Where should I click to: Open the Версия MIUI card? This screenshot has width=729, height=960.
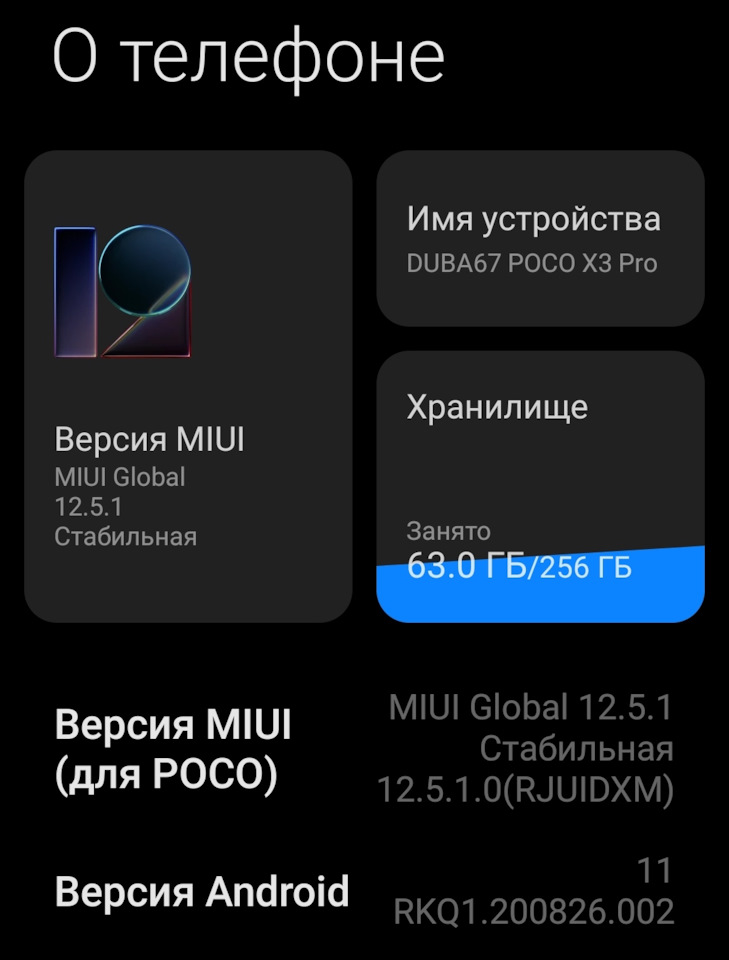tap(188, 387)
